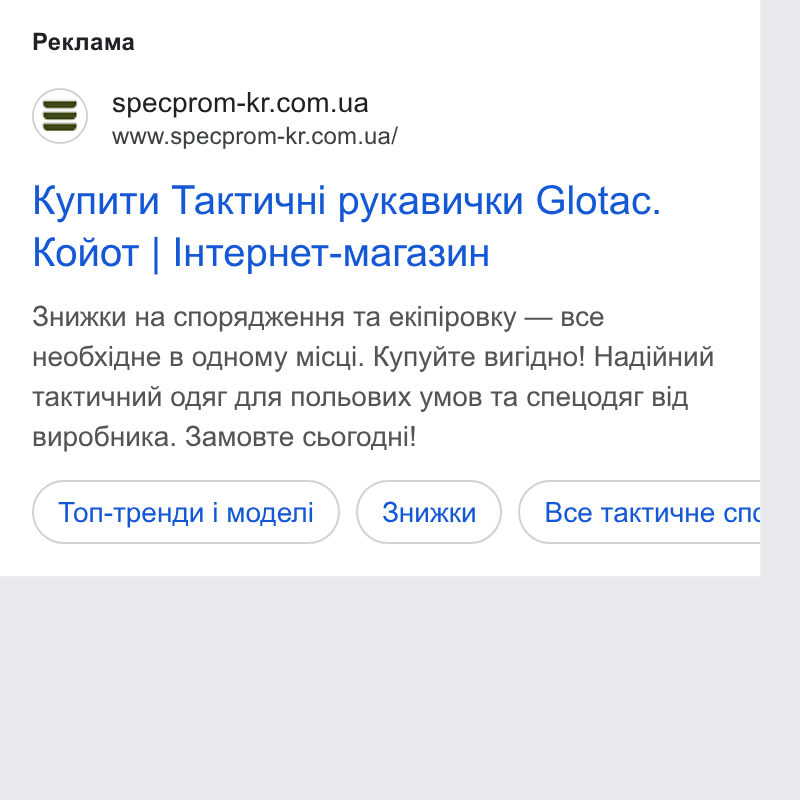The width and height of the screenshot is (800, 800).
Task: Select the Топ-тренди і моделі chip
Action: [x=186, y=512]
